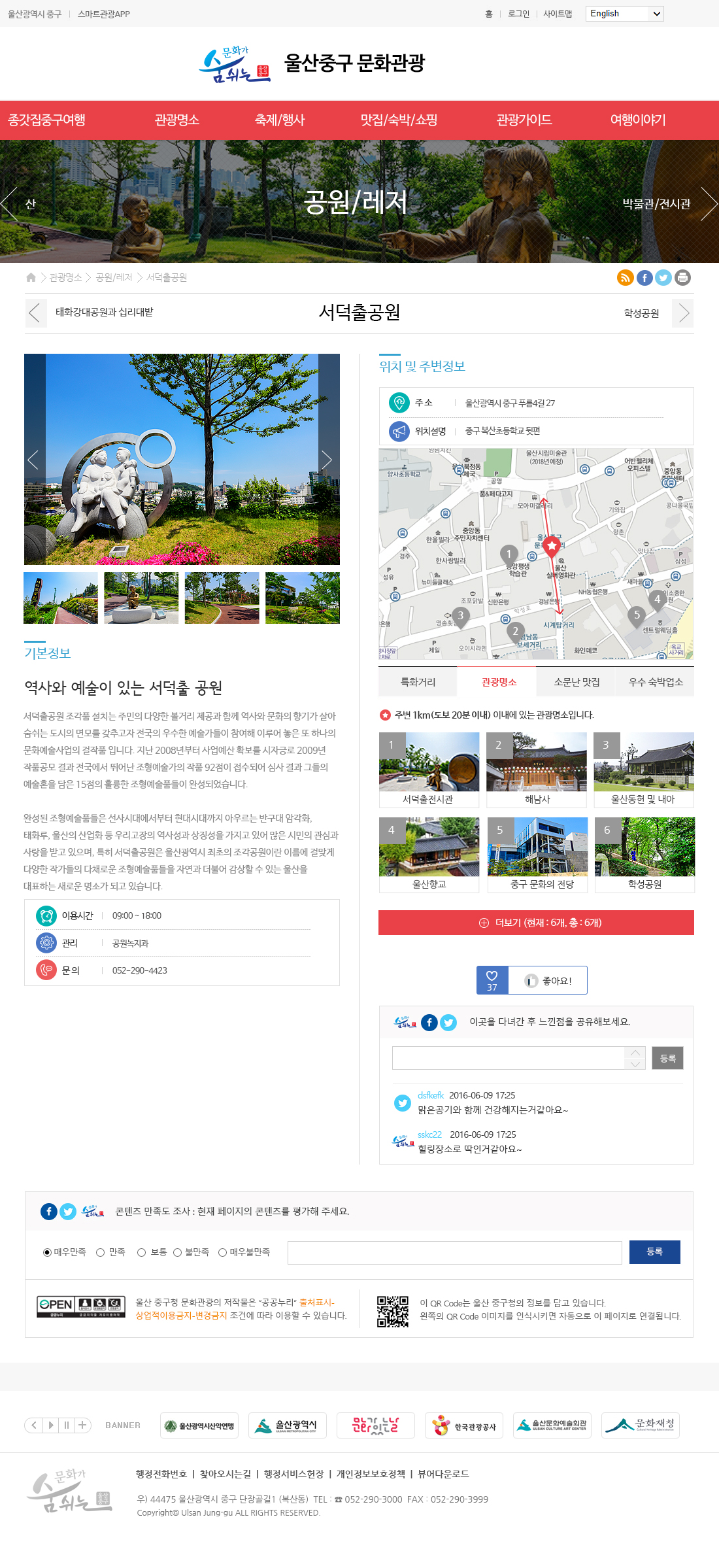Tap the print icon

tap(682, 277)
